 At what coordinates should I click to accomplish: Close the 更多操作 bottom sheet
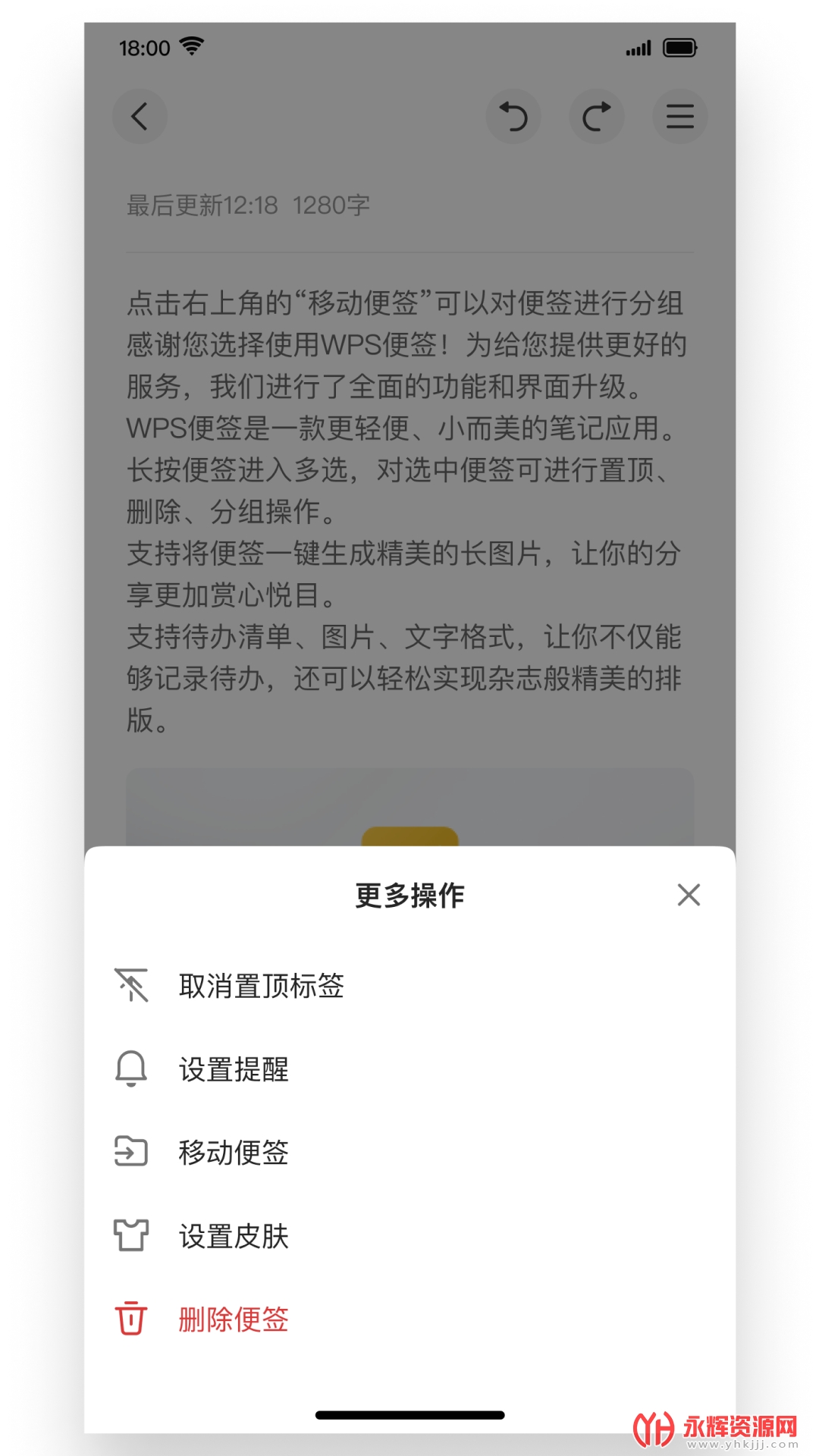pyautogui.click(x=688, y=895)
